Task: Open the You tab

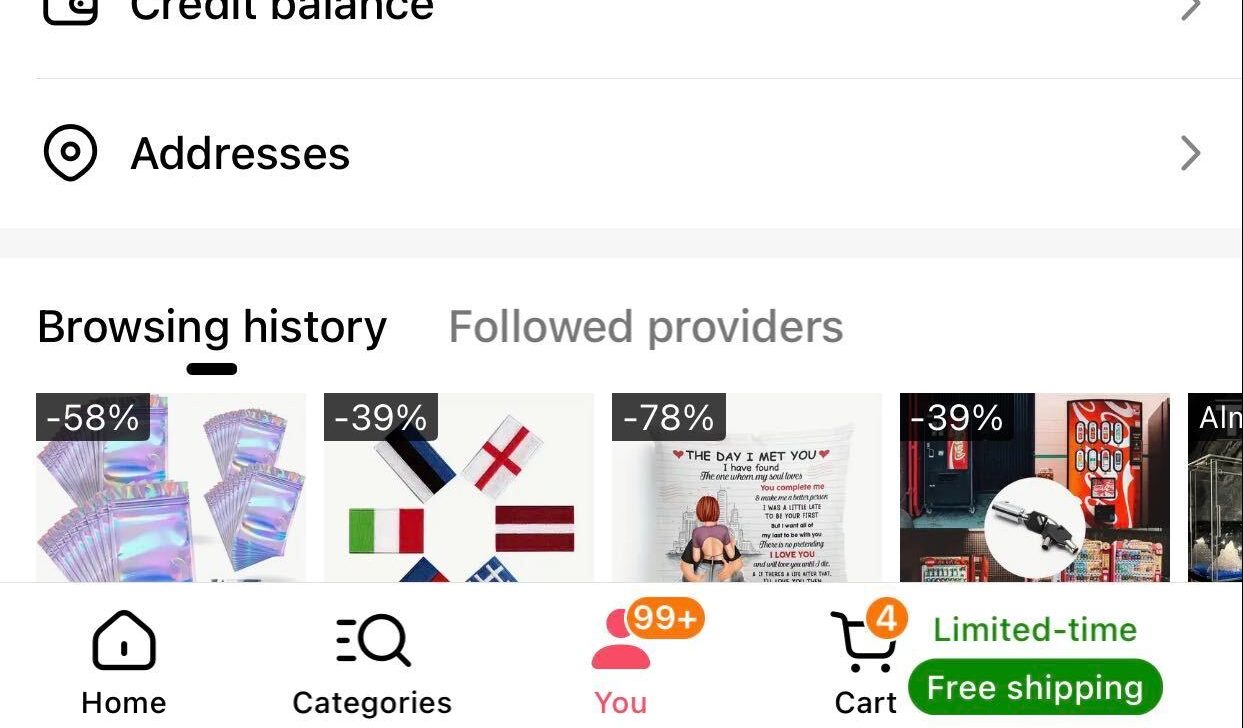Action: pyautogui.click(x=622, y=662)
